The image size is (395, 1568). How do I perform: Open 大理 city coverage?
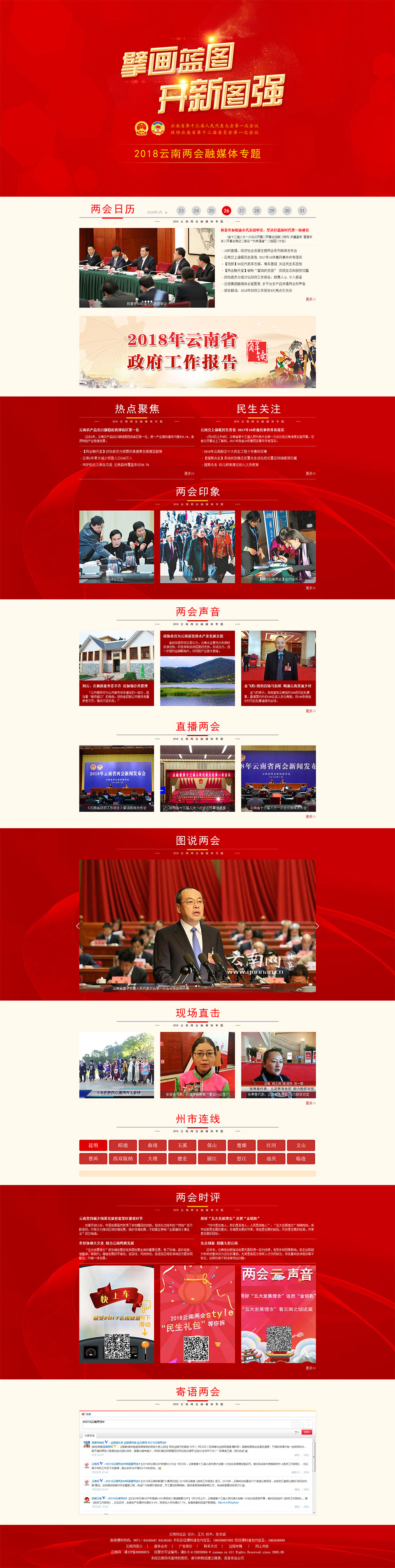tap(153, 1158)
